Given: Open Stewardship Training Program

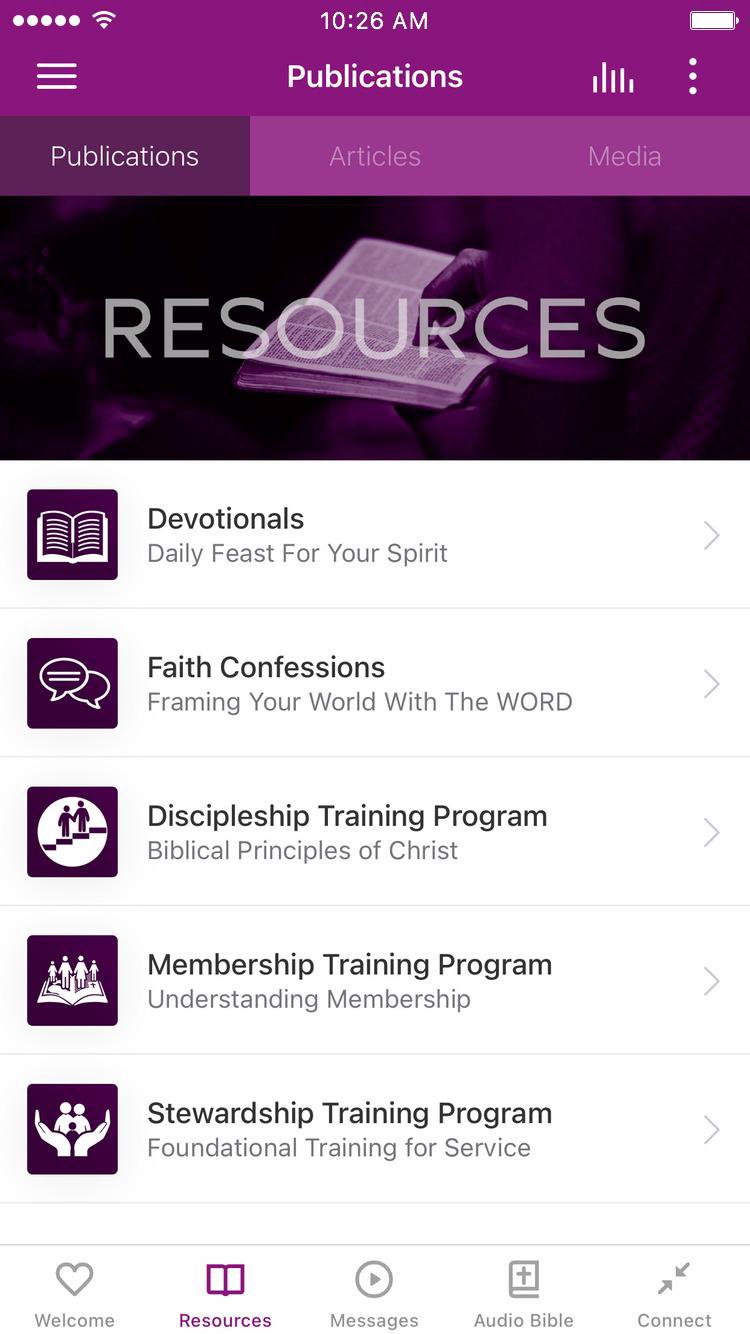Looking at the screenshot, I should 375,1130.
